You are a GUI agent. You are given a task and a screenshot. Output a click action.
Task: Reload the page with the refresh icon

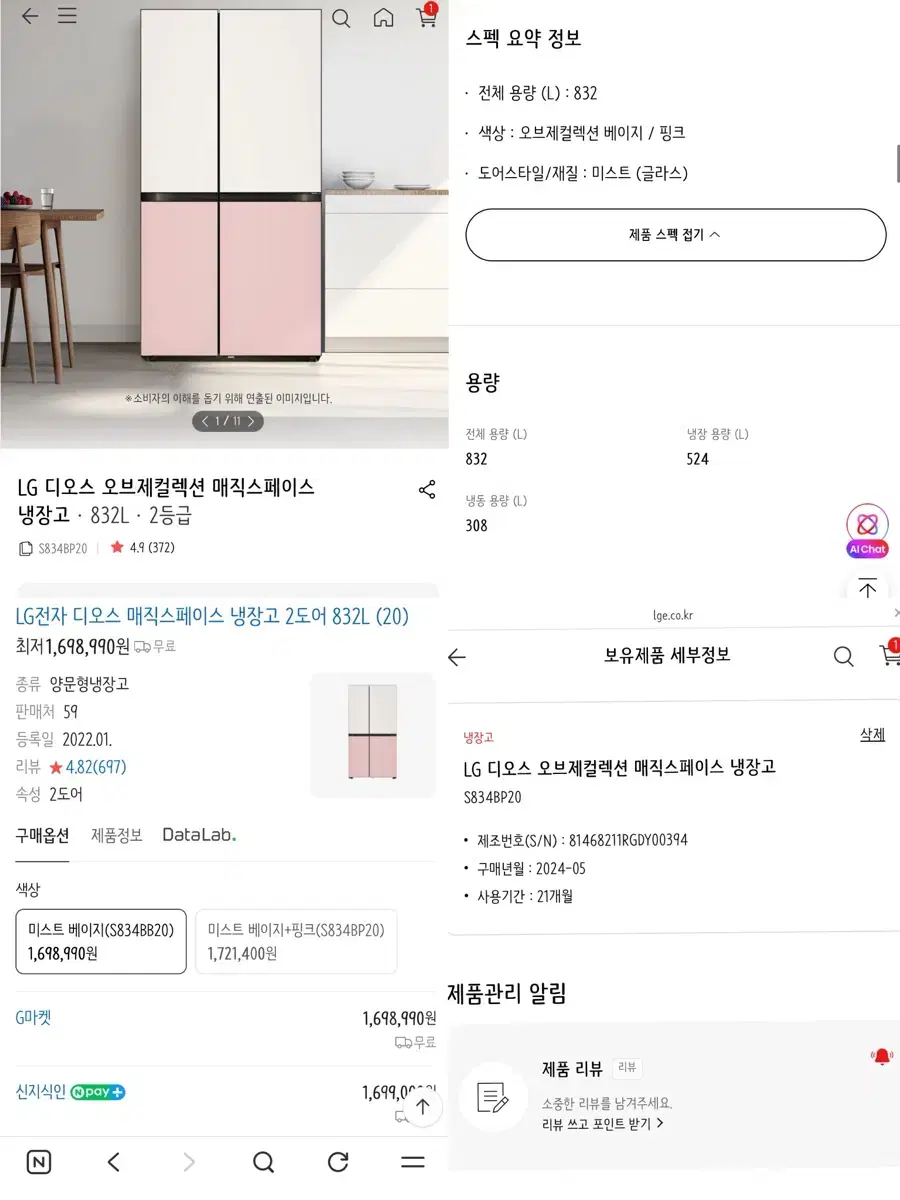coord(339,1161)
